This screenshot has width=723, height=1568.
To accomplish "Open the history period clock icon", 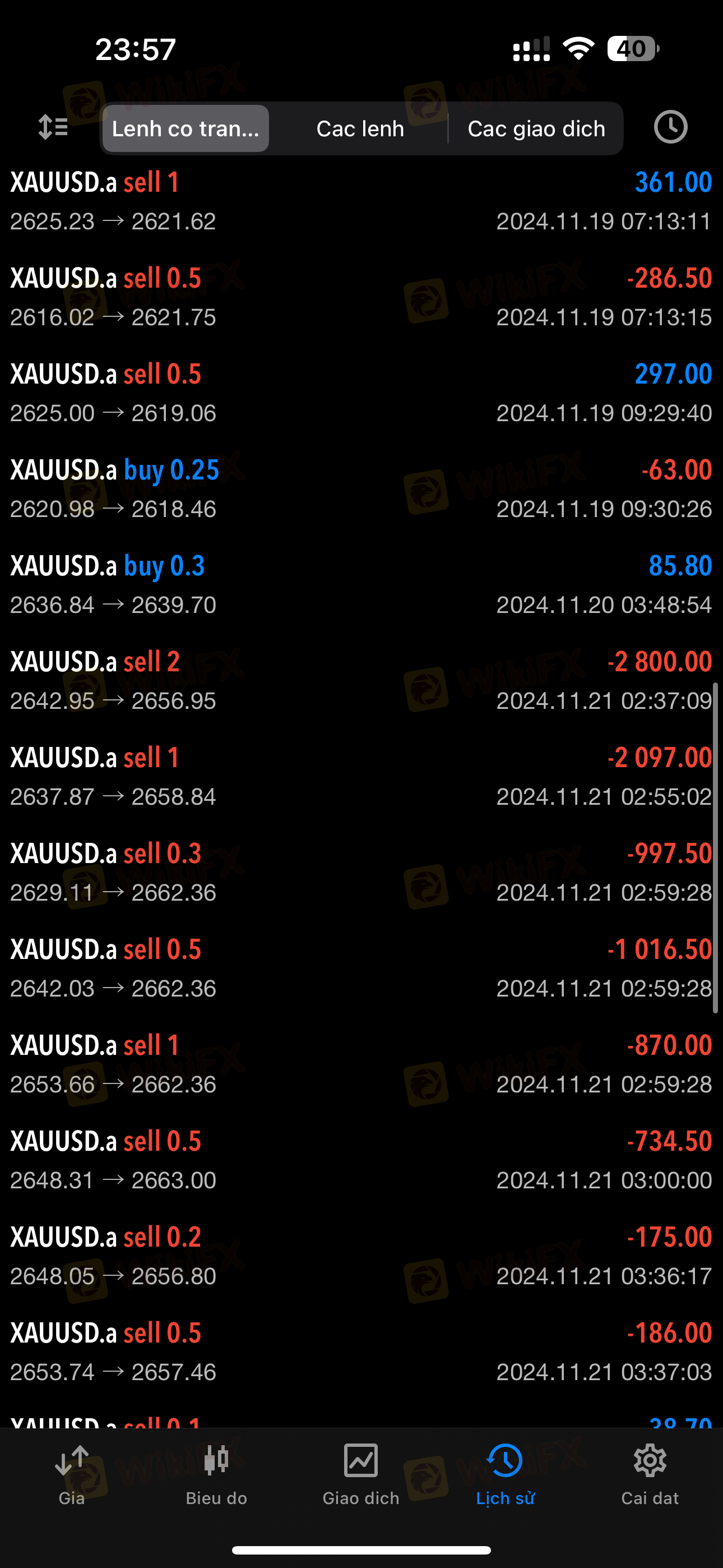I will click(671, 127).
